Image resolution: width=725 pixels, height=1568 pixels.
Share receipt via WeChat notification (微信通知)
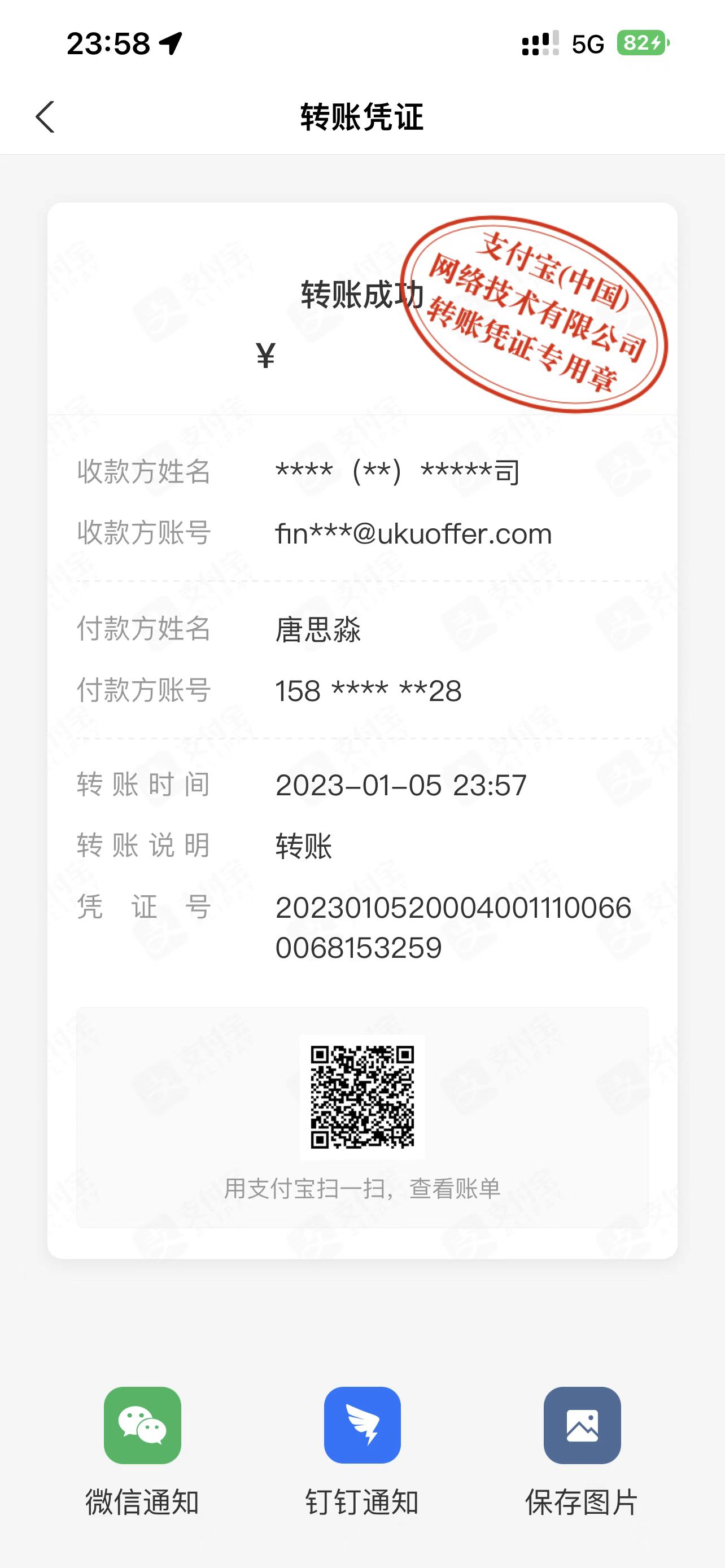tap(142, 1425)
